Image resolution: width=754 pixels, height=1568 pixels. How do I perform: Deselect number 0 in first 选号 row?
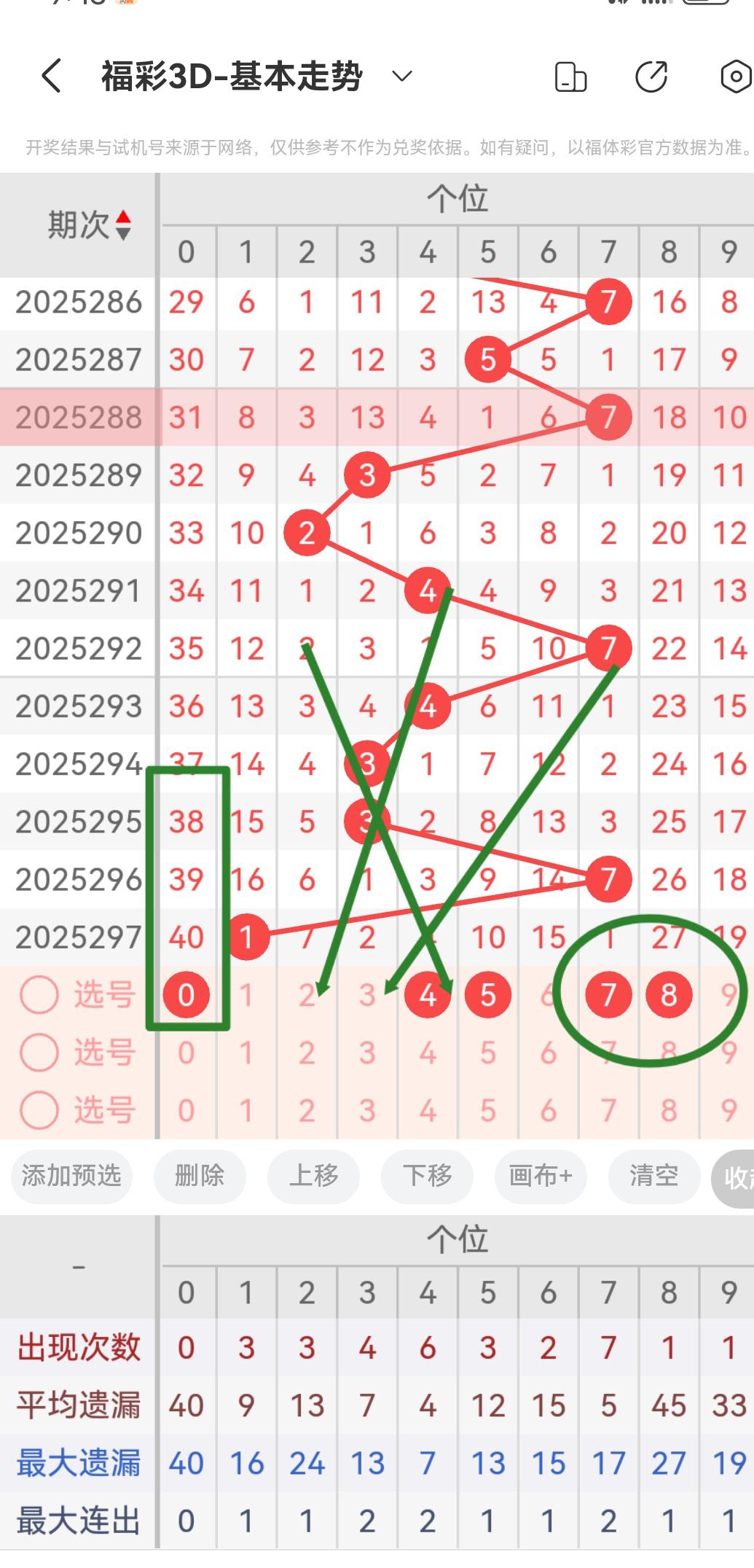pos(186,995)
